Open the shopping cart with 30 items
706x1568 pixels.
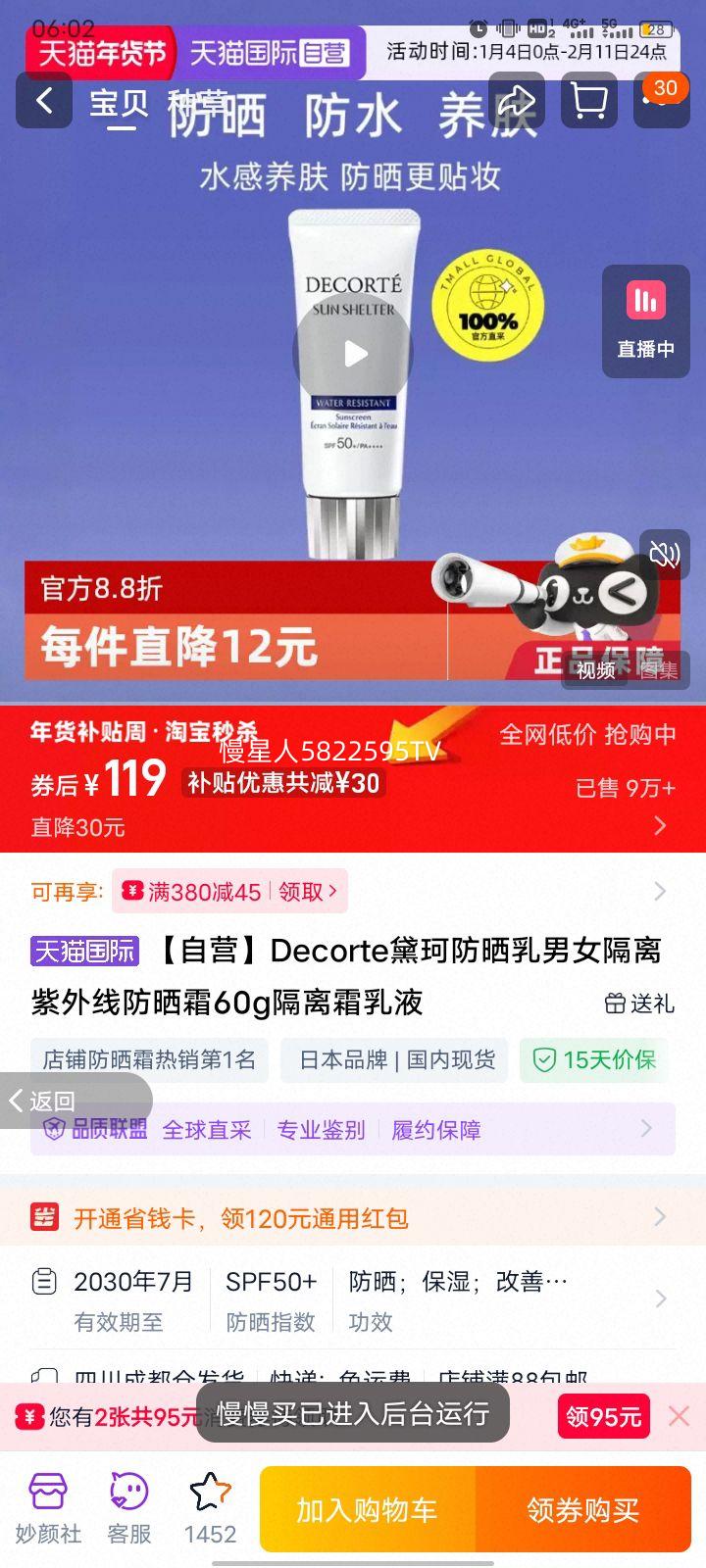click(x=589, y=101)
